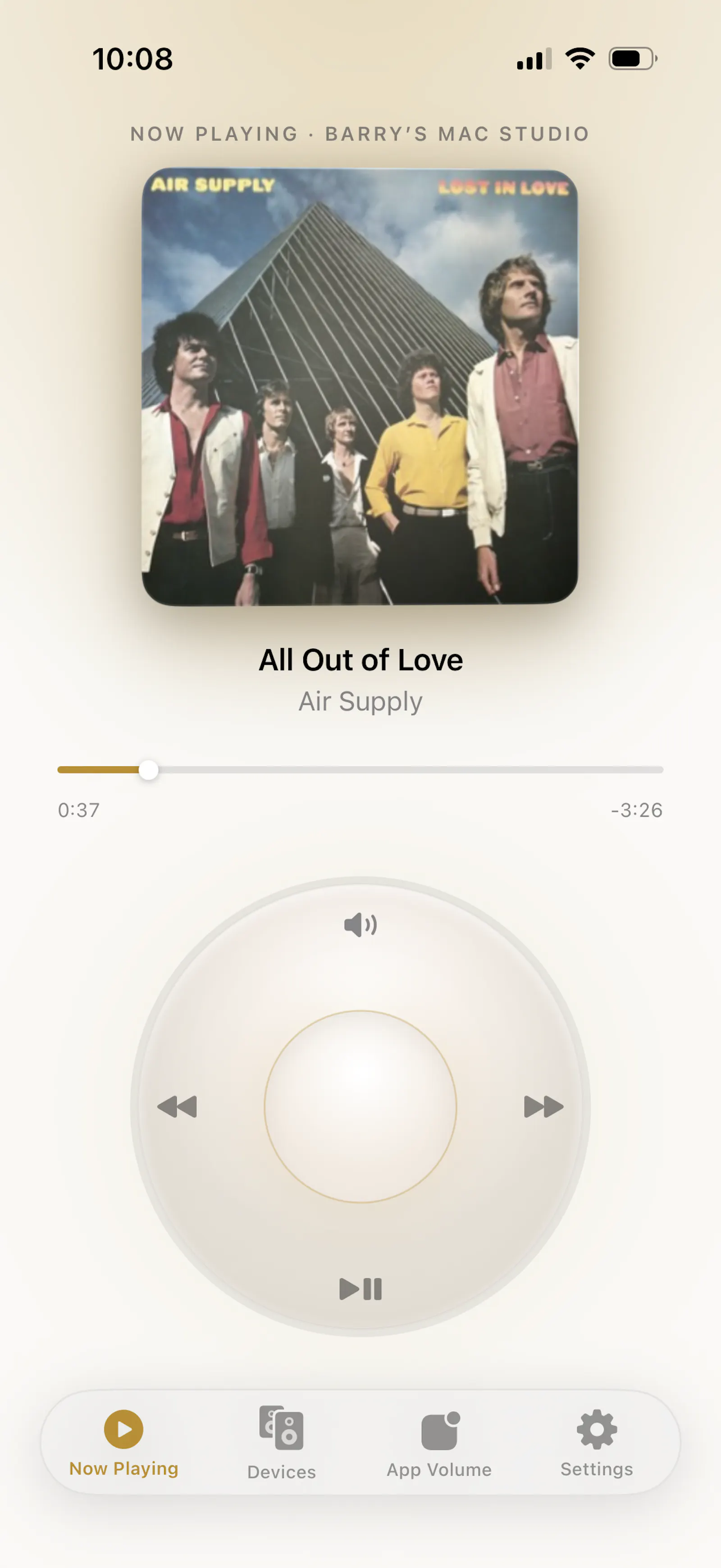This screenshot has height=1568, width=721.
Task: Tap the song progress slider
Action: tap(360, 769)
